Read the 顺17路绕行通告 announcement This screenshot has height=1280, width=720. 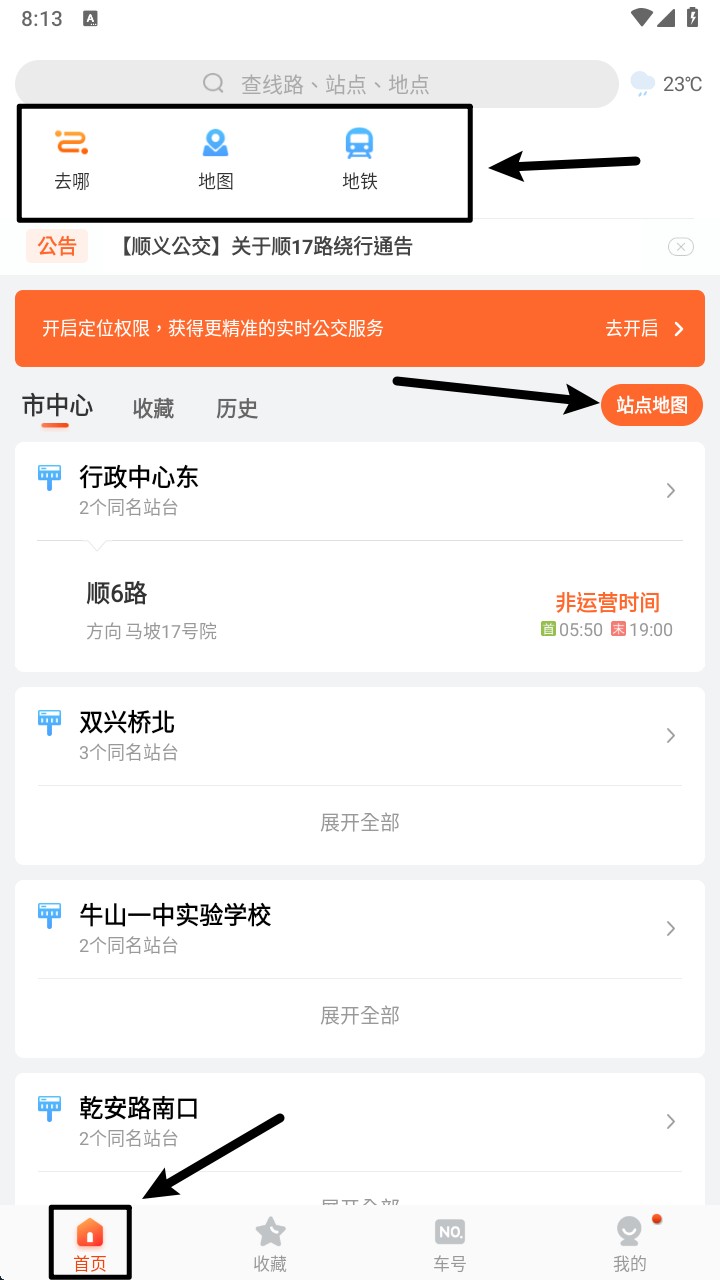pos(265,246)
